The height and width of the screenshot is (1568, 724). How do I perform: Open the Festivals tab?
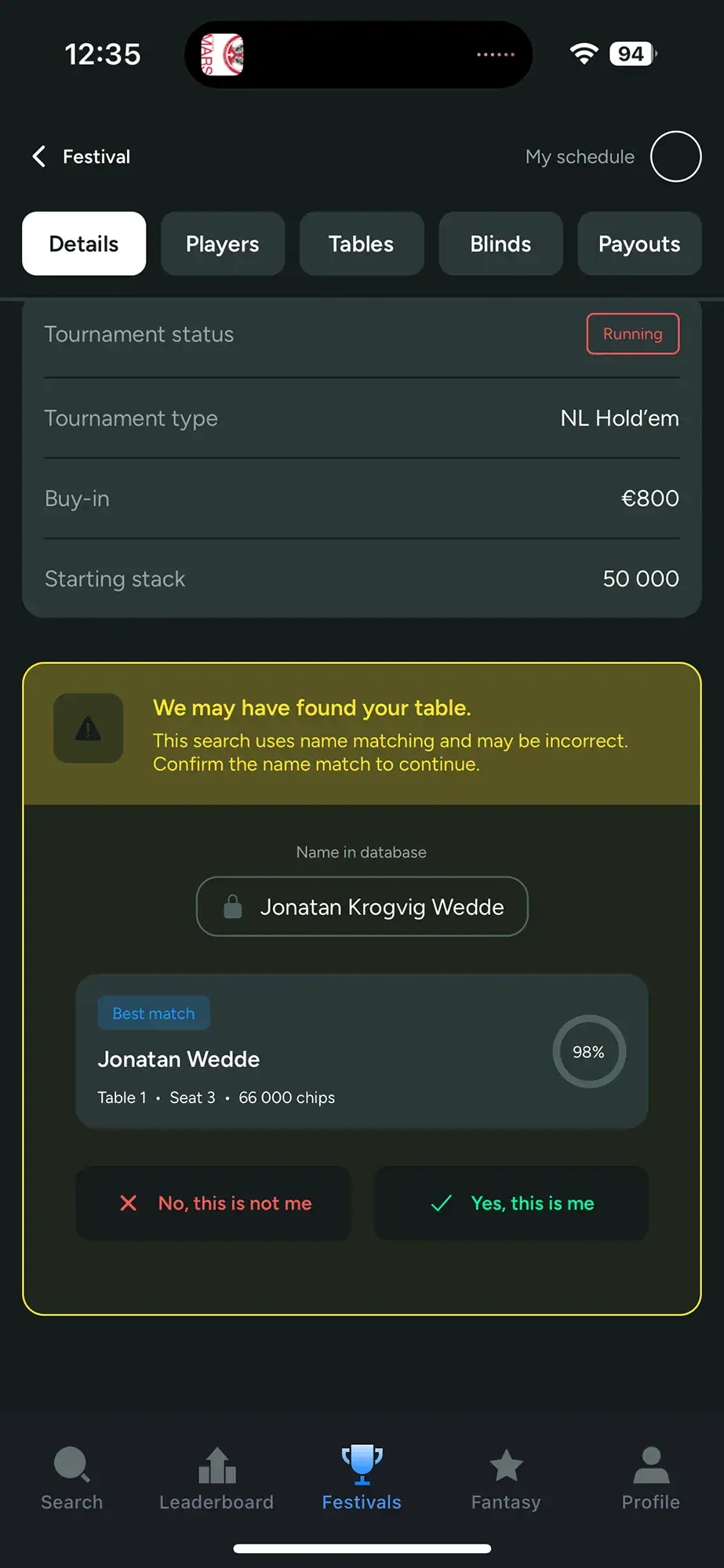pos(362,1479)
